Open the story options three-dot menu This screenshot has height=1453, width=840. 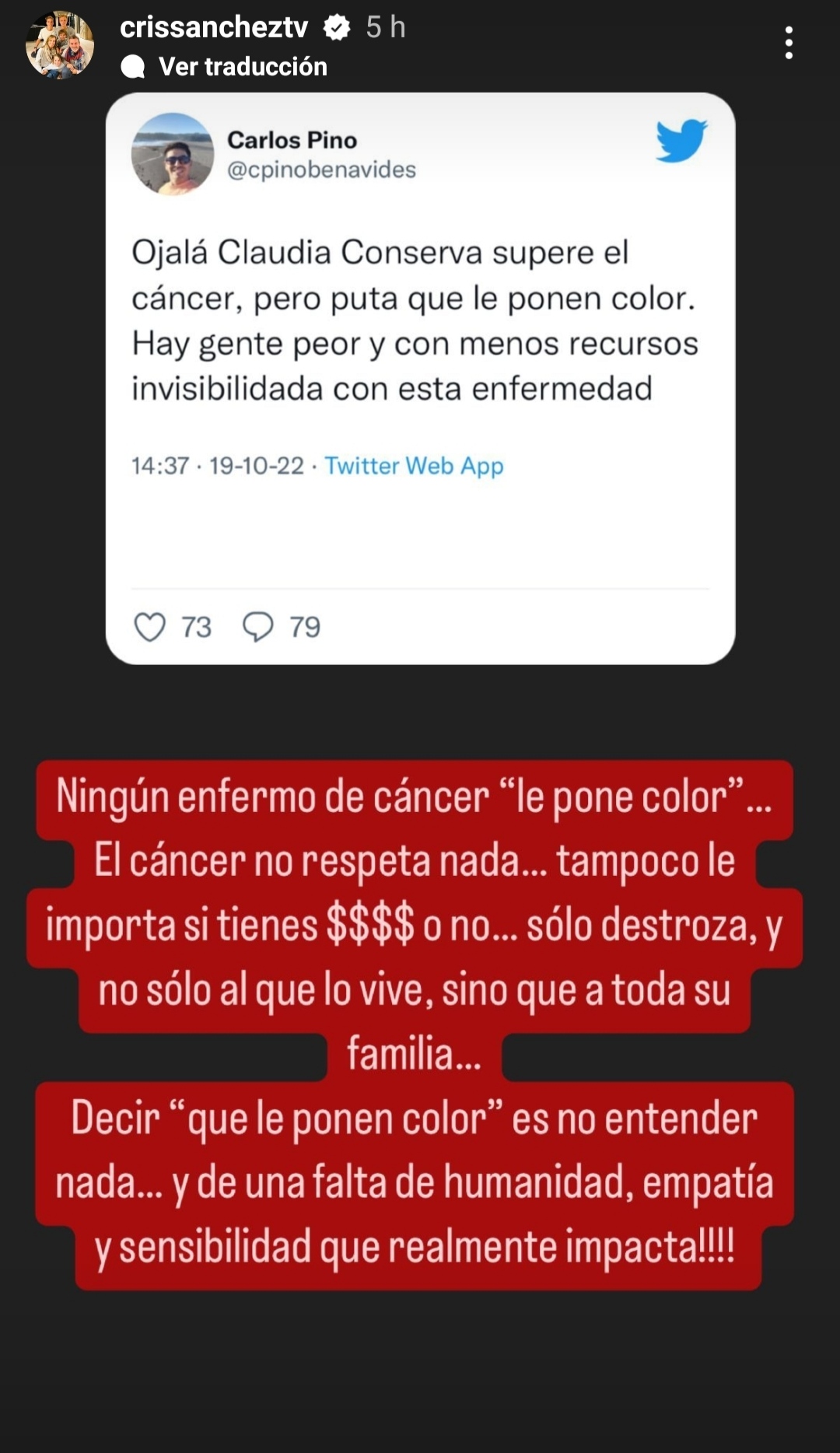pos(789,43)
